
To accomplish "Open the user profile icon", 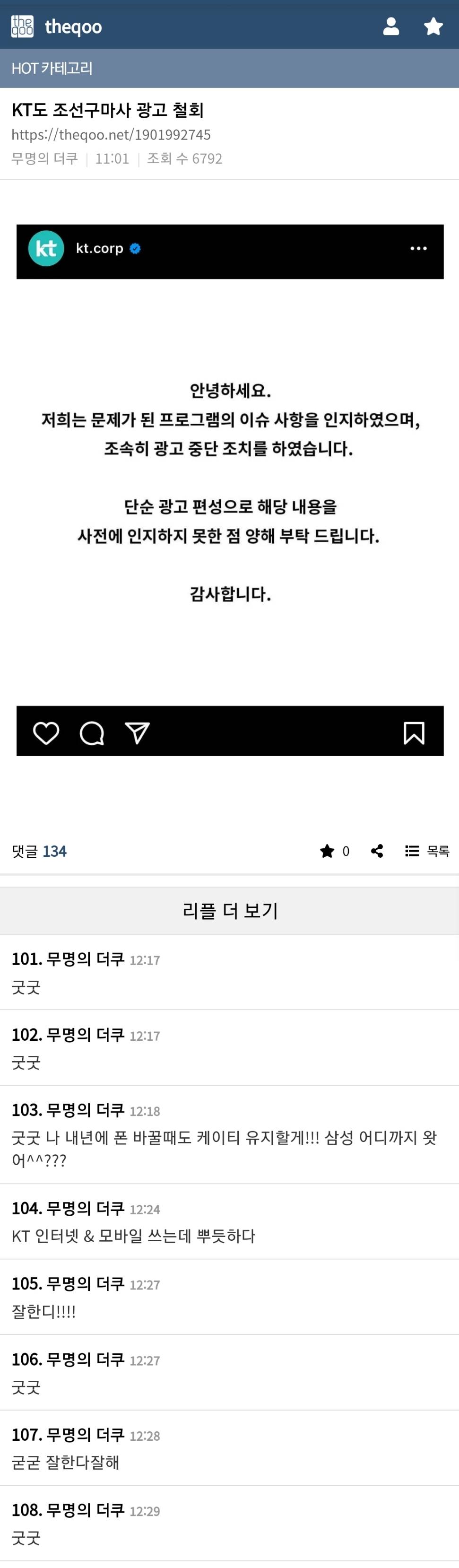I will click(x=391, y=26).
